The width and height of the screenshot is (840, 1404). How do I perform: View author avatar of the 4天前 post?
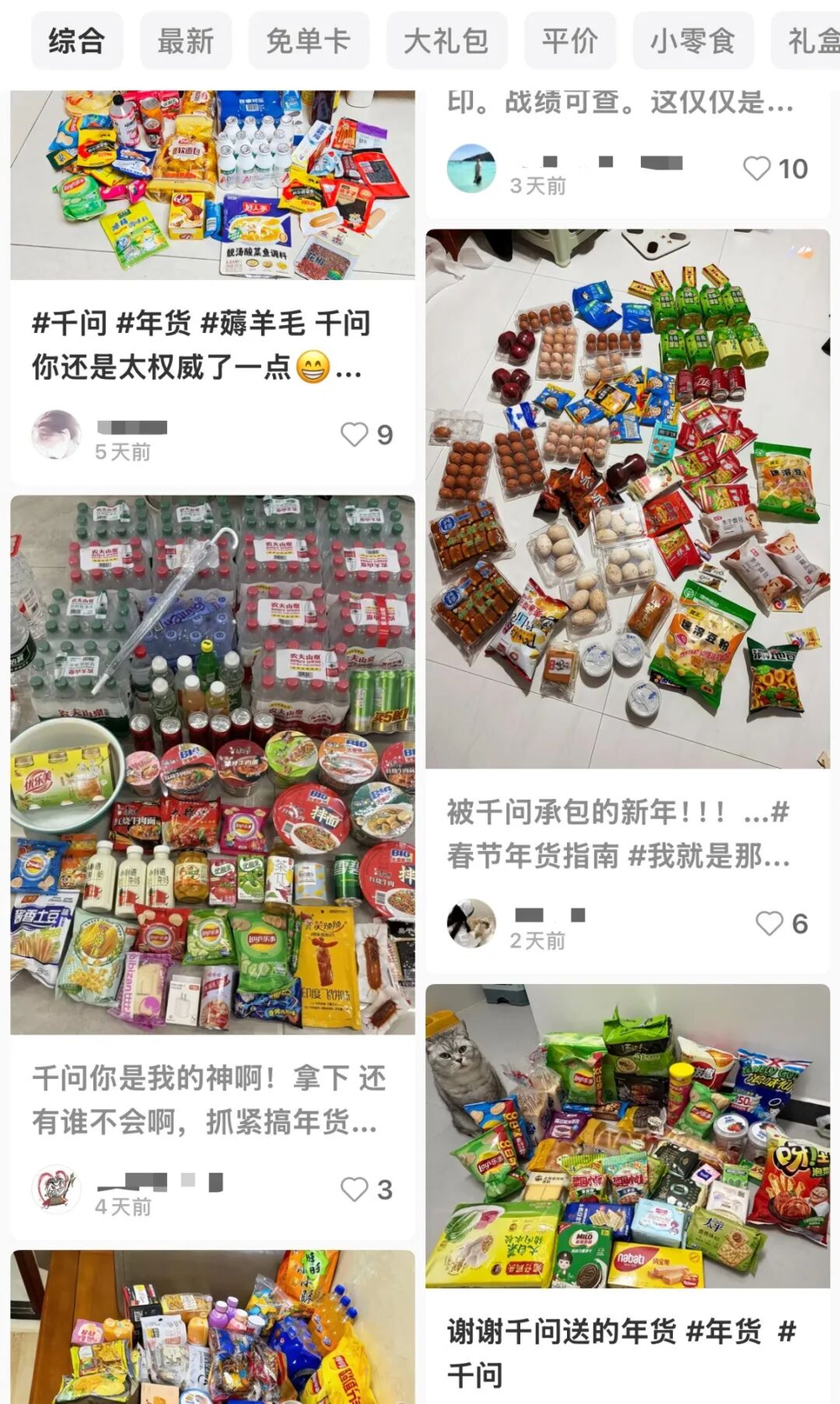pyautogui.click(x=56, y=1189)
